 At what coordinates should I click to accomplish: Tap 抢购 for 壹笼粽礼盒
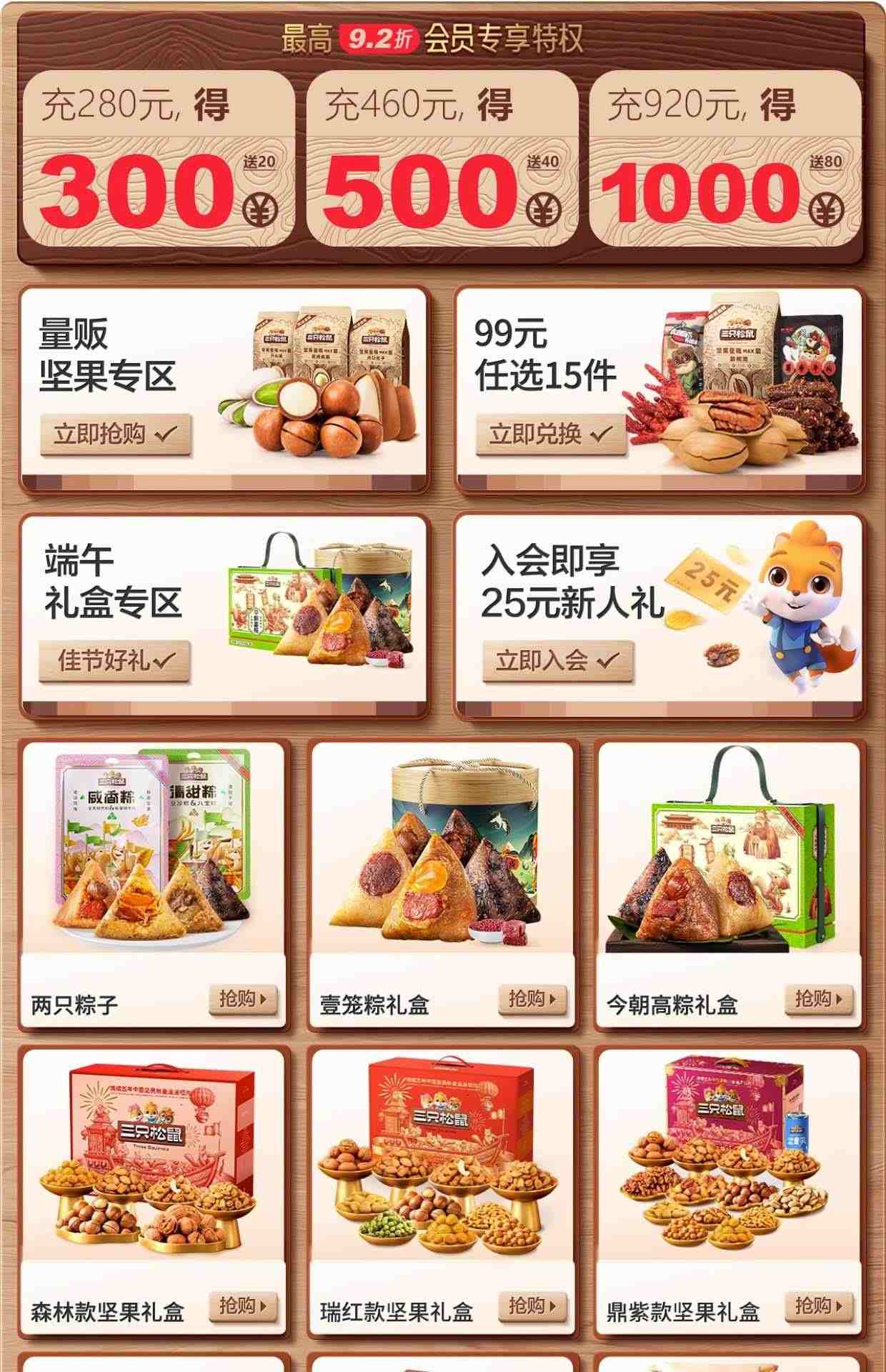click(x=532, y=999)
